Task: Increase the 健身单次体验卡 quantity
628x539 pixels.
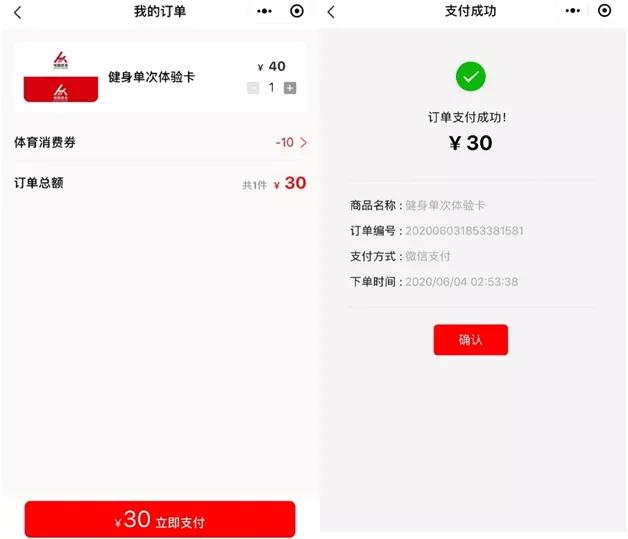Action: click(290, 88)
